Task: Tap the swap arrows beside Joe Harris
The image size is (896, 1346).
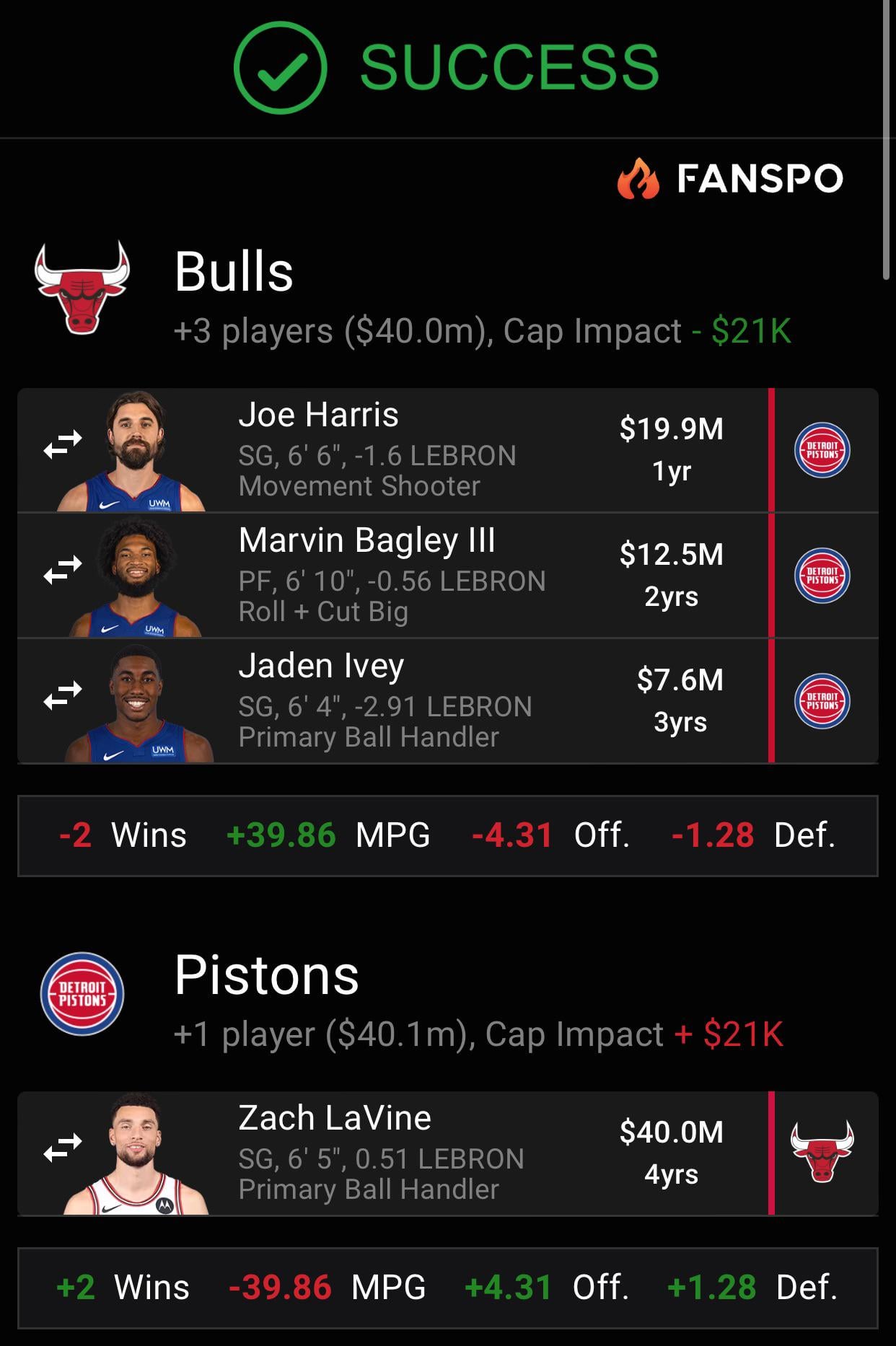Action: pos(63,444)
